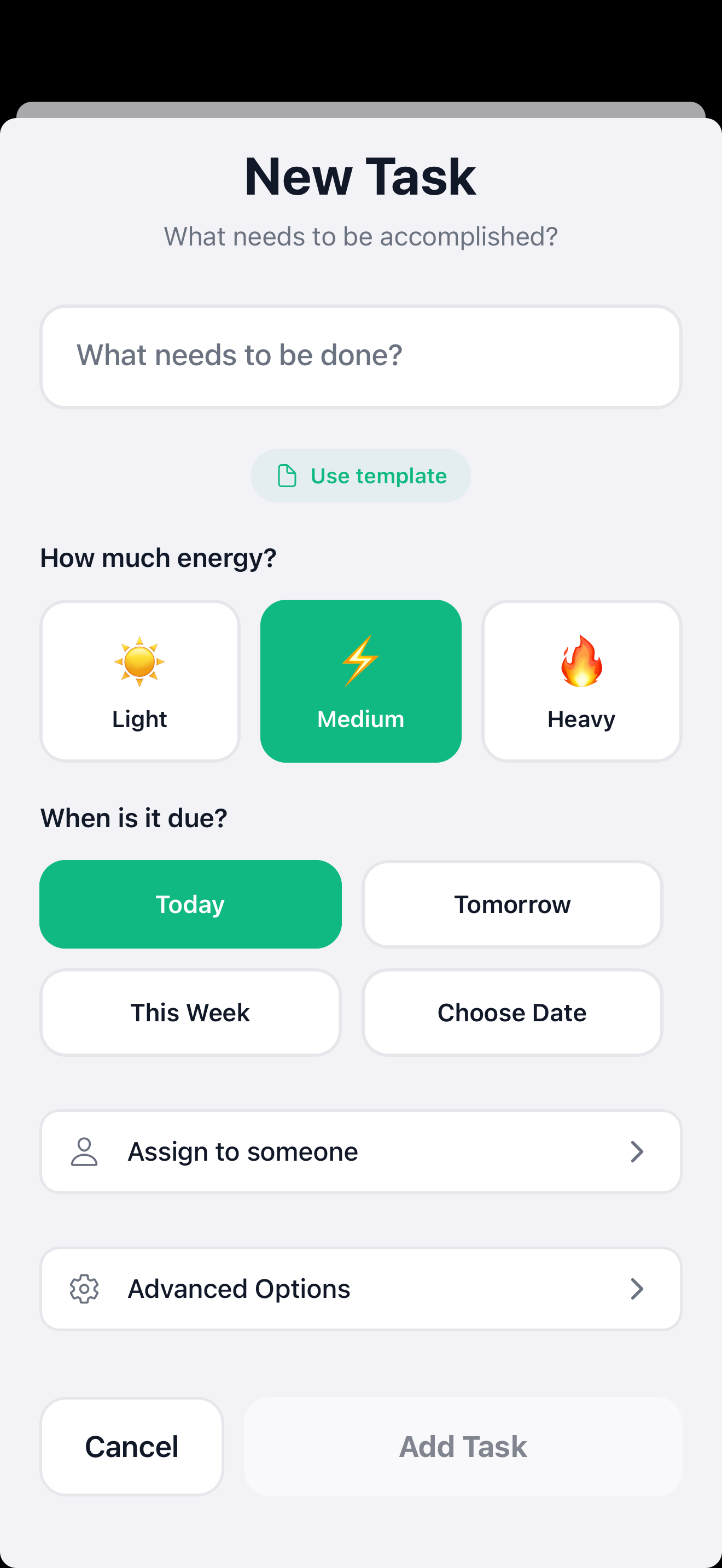Image resolution: width=722 pixels, height=1568 pixels.
Task: Click the What needs to be done field
Action: [360, 355]
